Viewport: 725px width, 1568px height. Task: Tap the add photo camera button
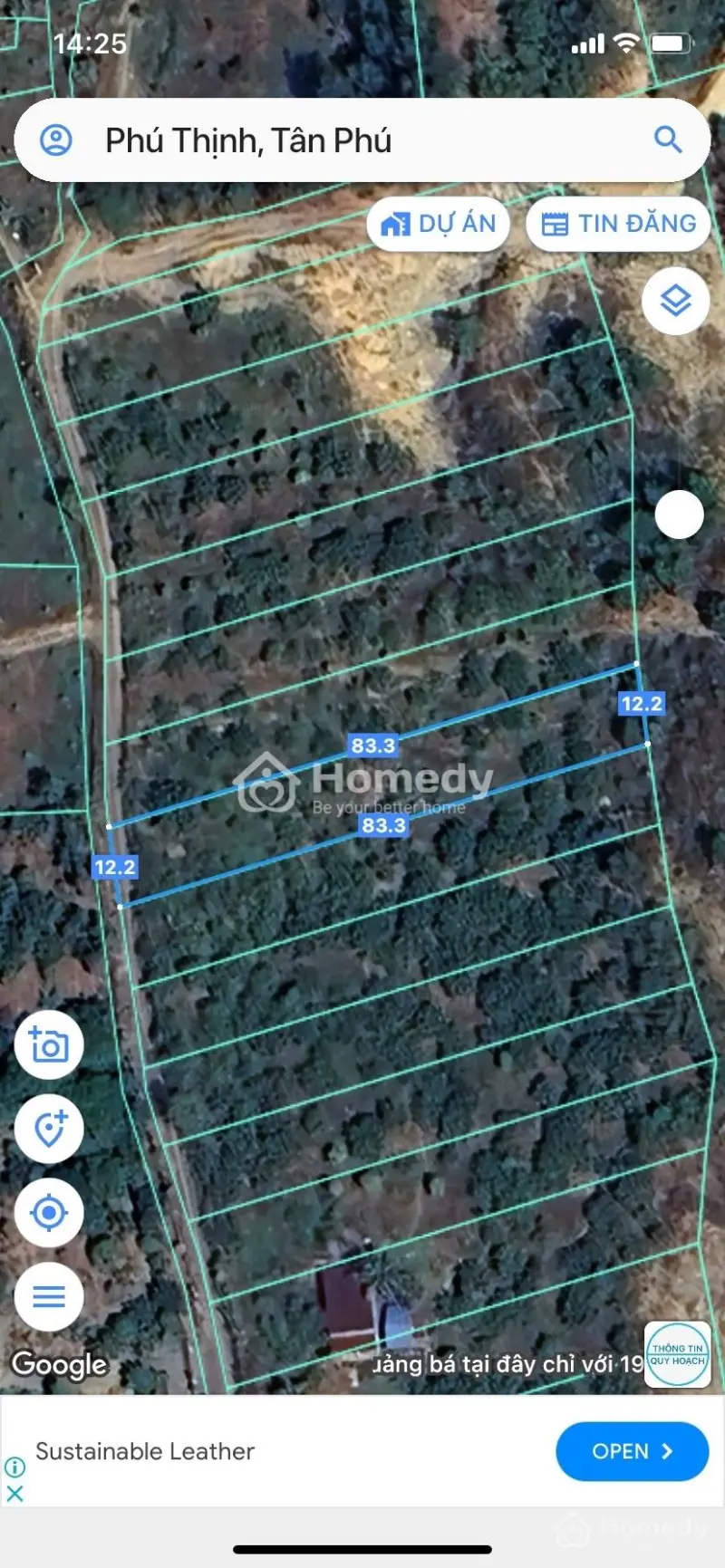tap(49, 1045)
